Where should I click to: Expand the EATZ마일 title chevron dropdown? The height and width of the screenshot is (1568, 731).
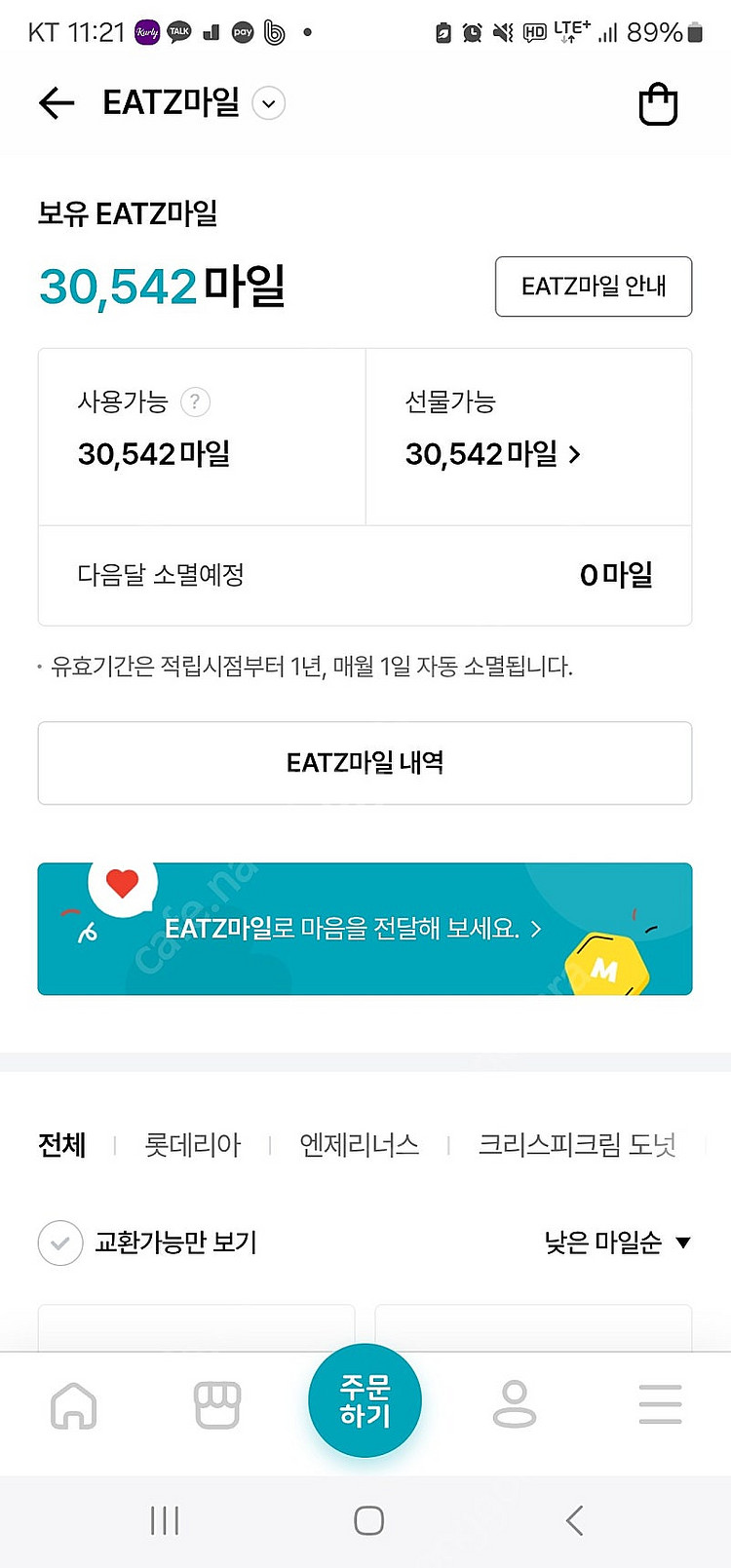268,103
